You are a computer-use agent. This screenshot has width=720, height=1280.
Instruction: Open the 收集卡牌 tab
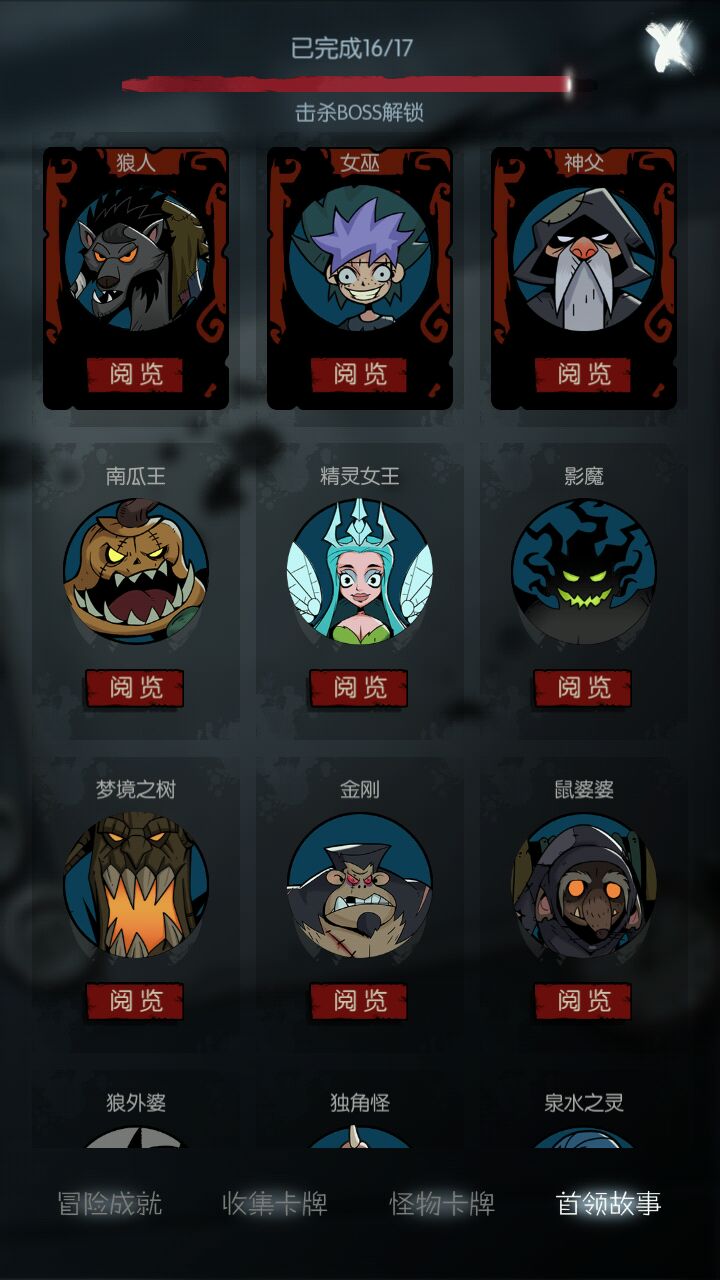(275, 1203)
